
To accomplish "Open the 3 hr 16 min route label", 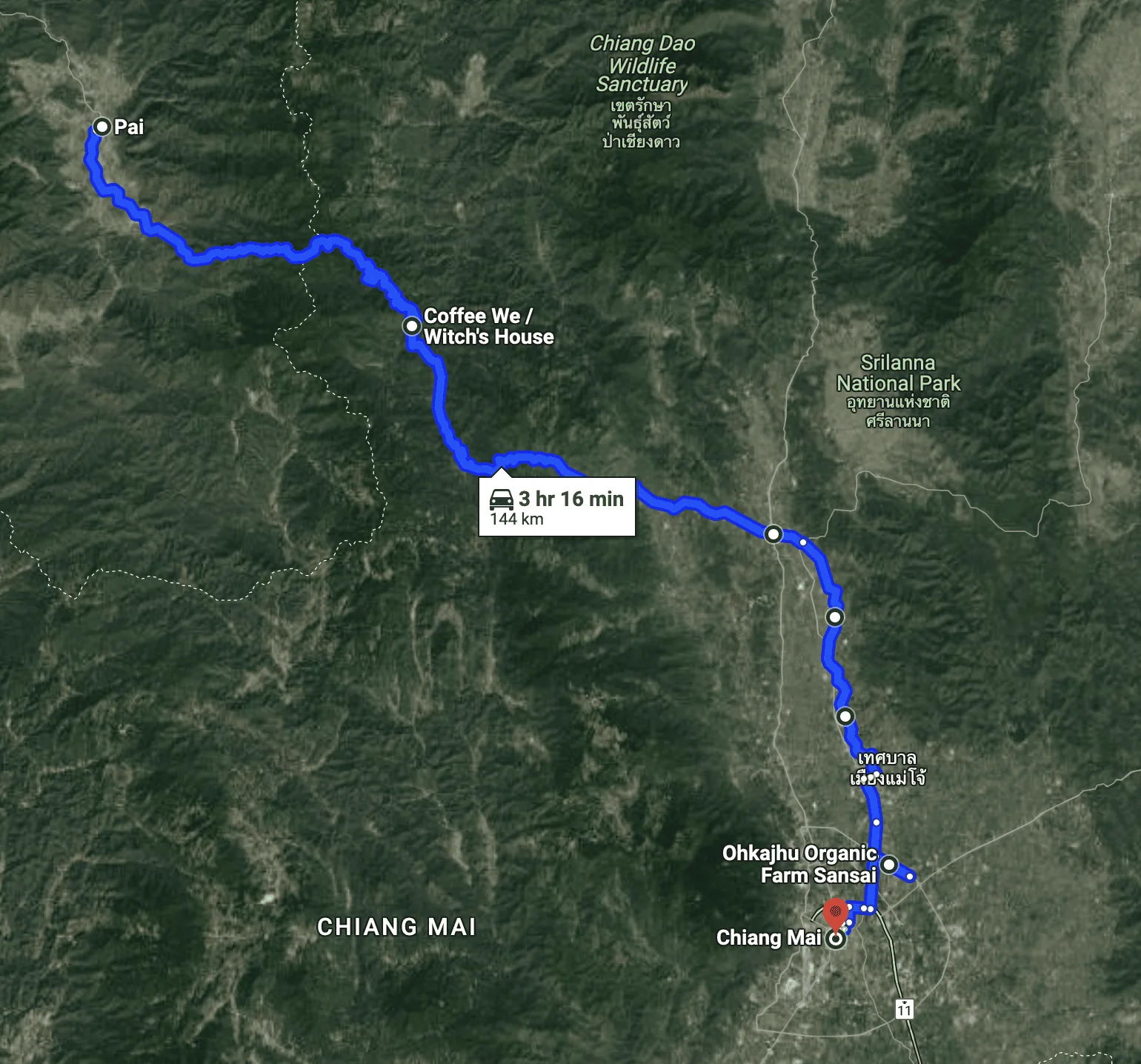I will coord(557,507).
